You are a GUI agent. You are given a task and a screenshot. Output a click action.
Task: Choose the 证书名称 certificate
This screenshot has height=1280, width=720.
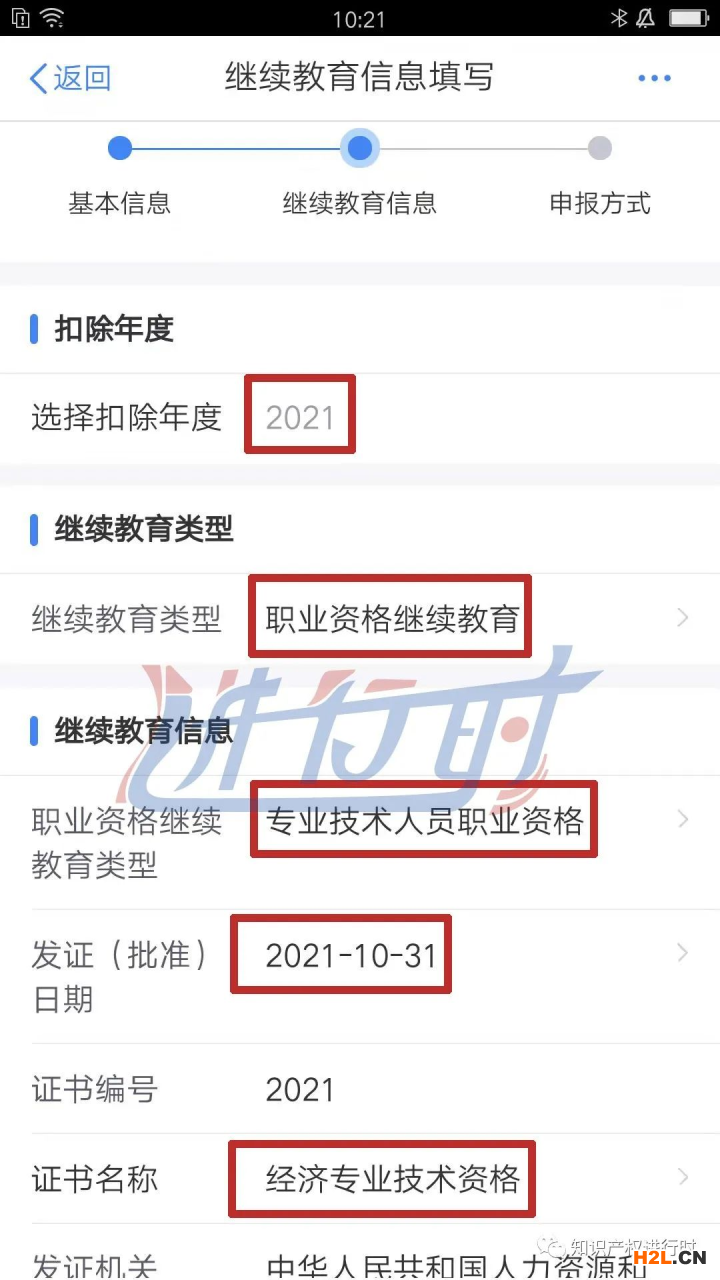pyautogui.click(x=360, y=1179)
